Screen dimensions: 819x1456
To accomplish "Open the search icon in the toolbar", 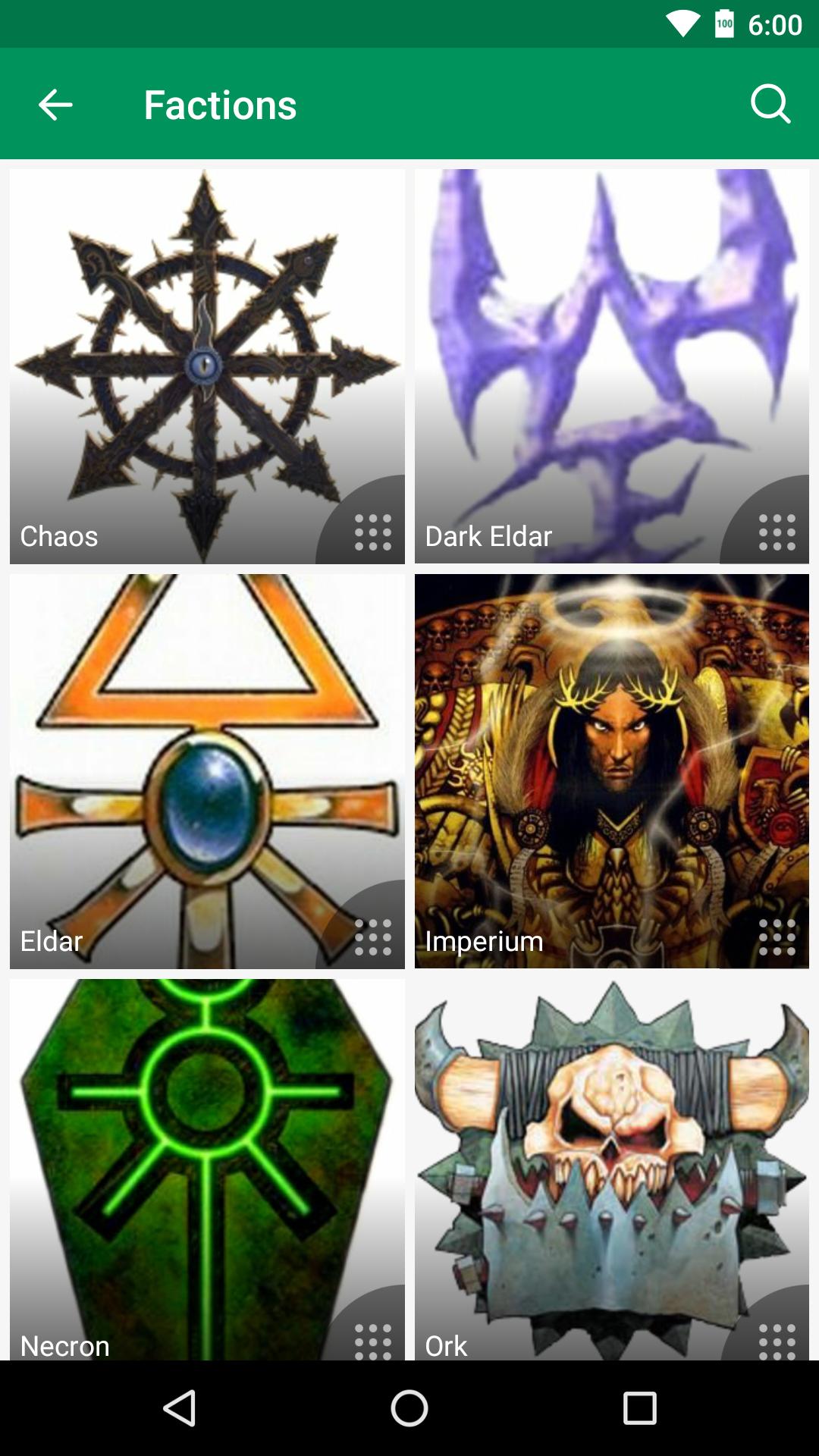I will (x=770, y=105).
